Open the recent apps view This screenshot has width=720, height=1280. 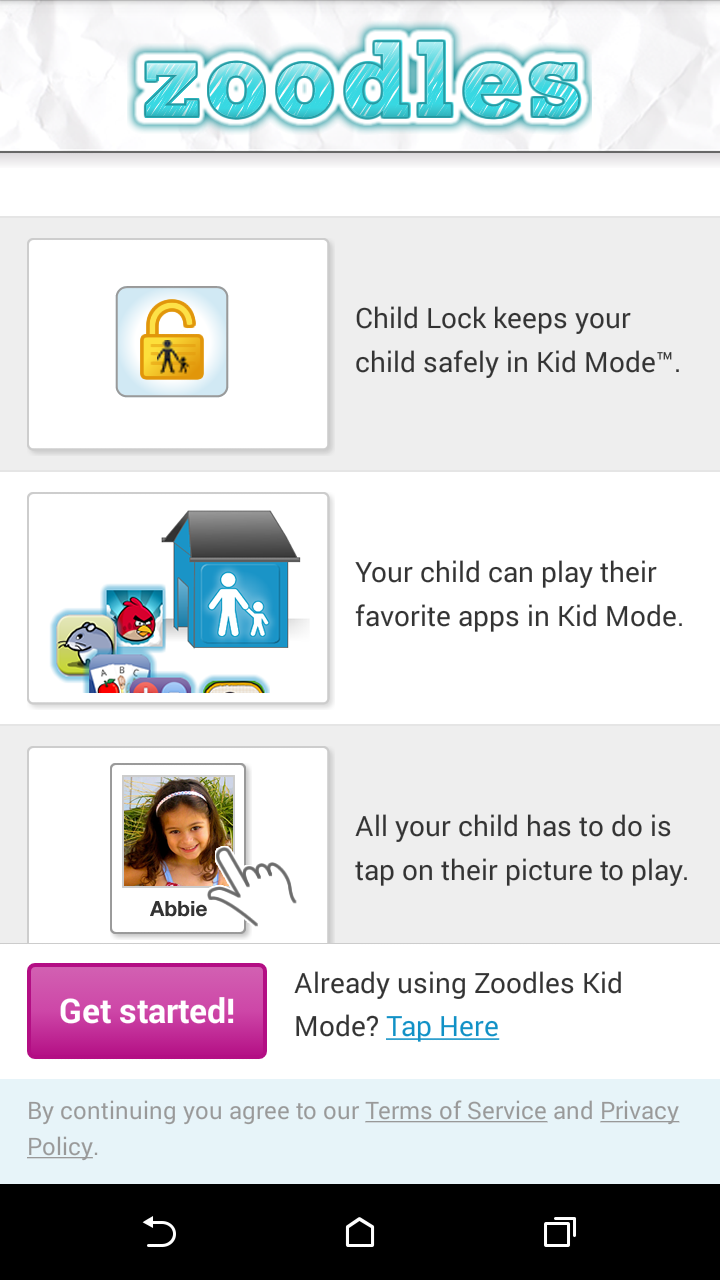[x=560, y=1233]
